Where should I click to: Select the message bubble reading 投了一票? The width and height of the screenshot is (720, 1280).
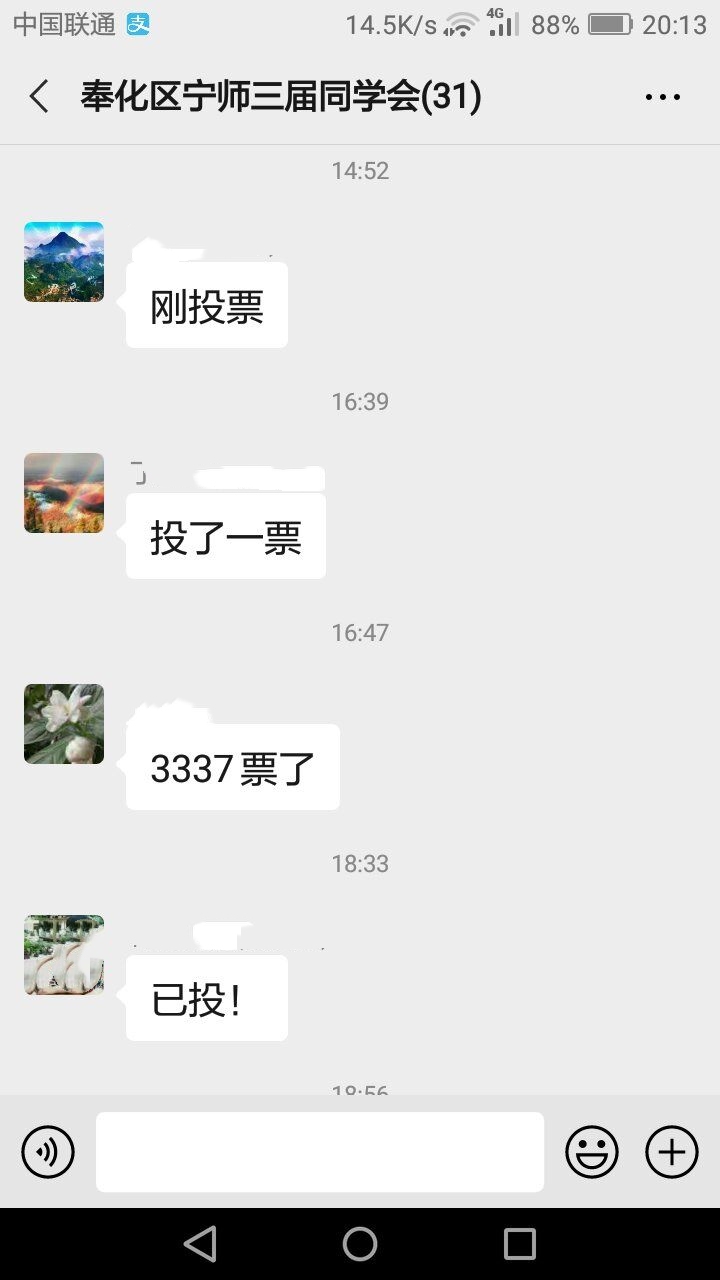pyautogui.click(x=225, y=535)
